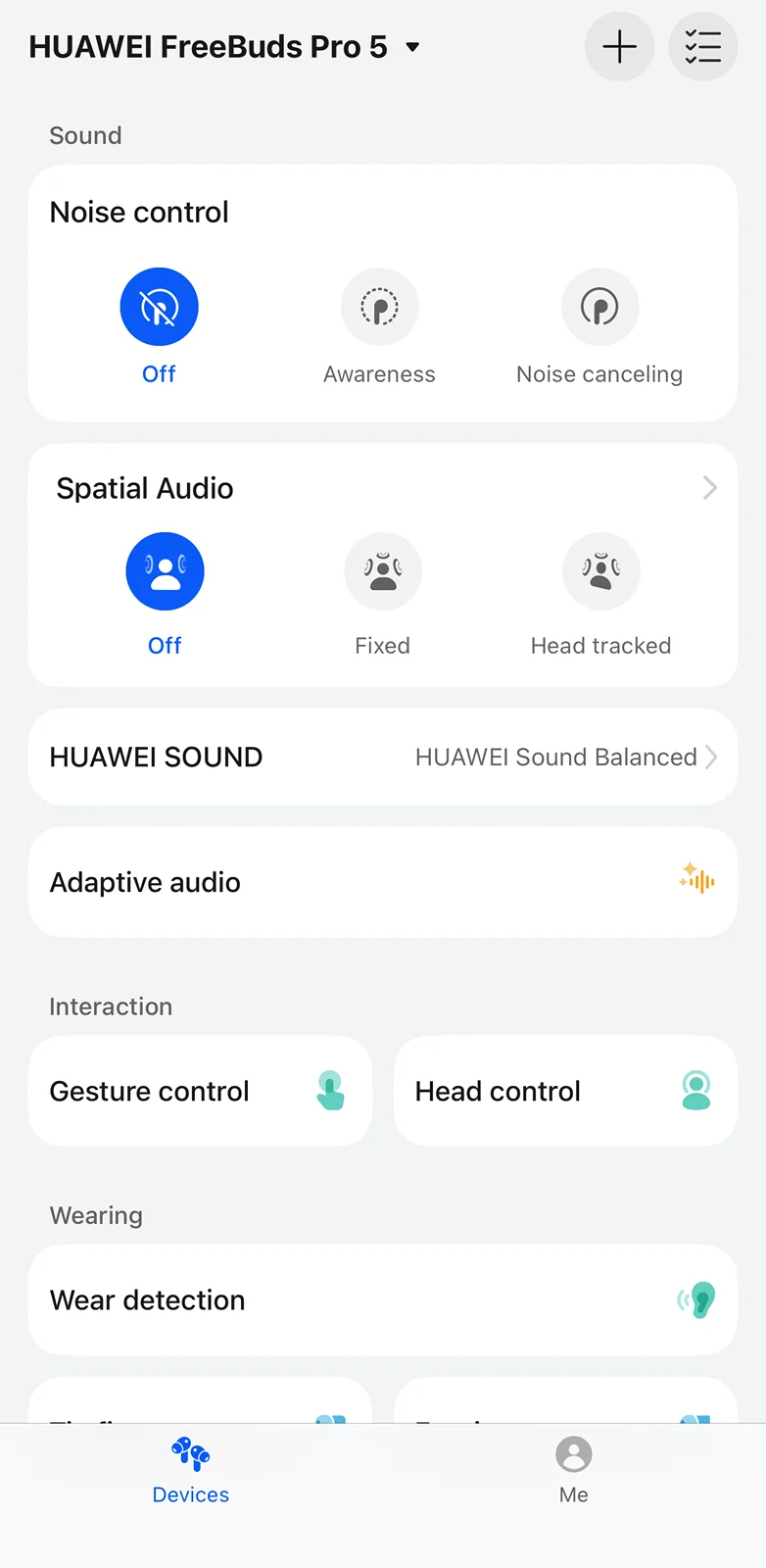Choose Fixed spatial audio
Image resolution: width=766 pixels, height=1568 pixels.
coord(383,571)
